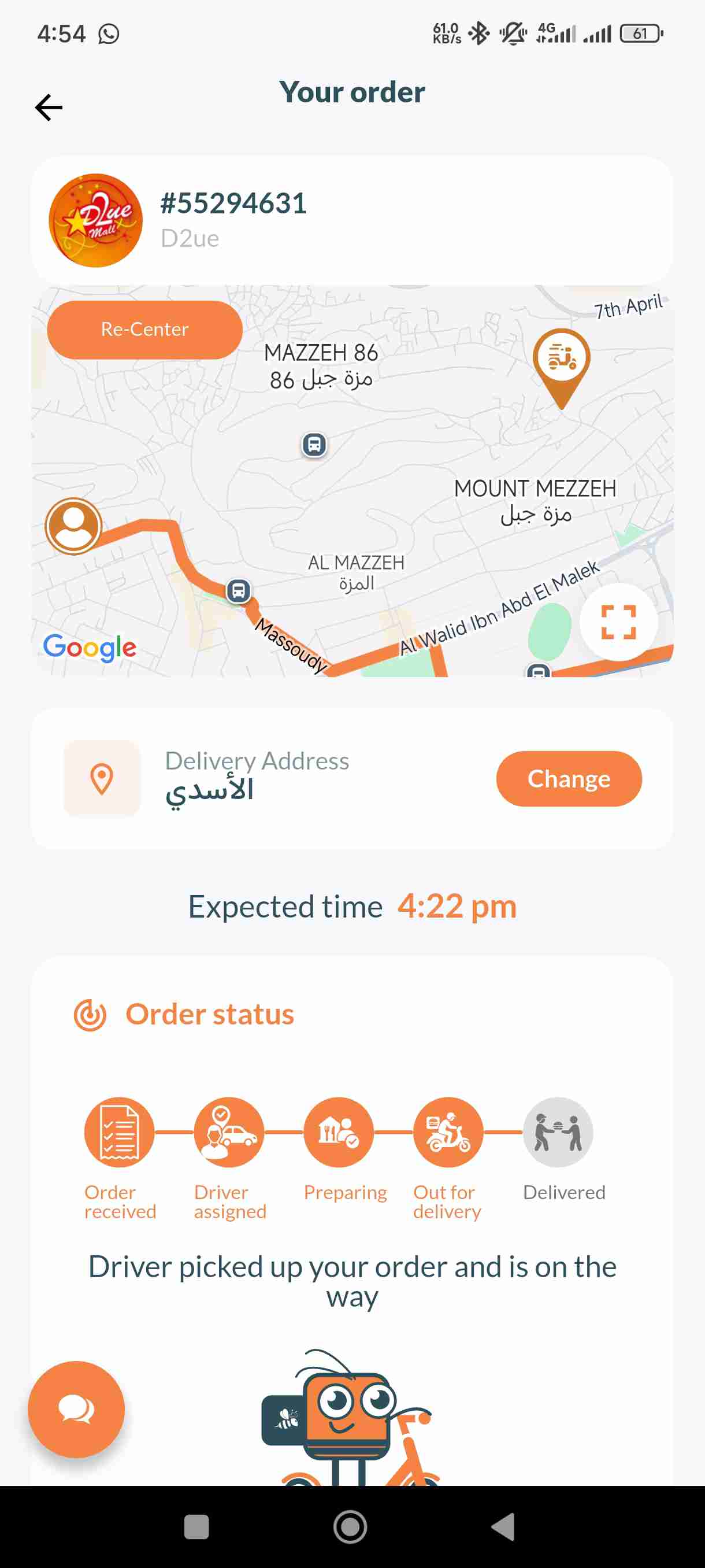Expand the map to fullscreen
The height and width of the screenshot is (1568, 705).
[x=618, y=622]
